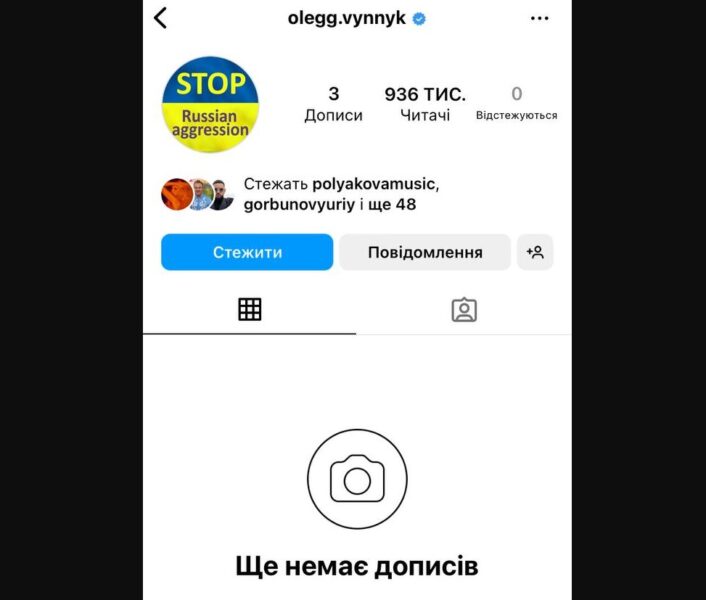
Task: Show suggested accounts via add-person icon
Action: click(x=535, y=252)
